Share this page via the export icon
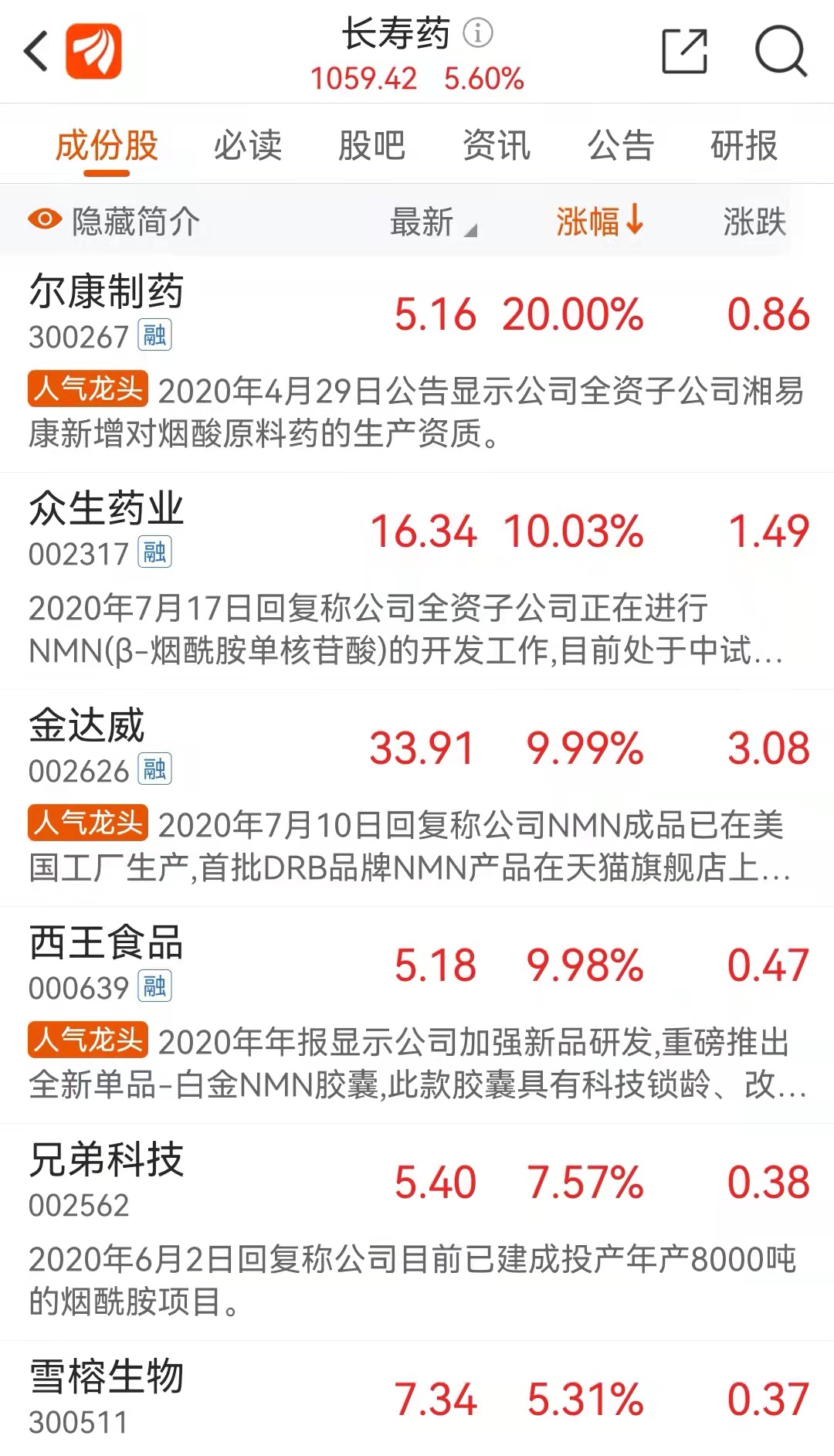Screen dimensions: 834x1456 685,51
